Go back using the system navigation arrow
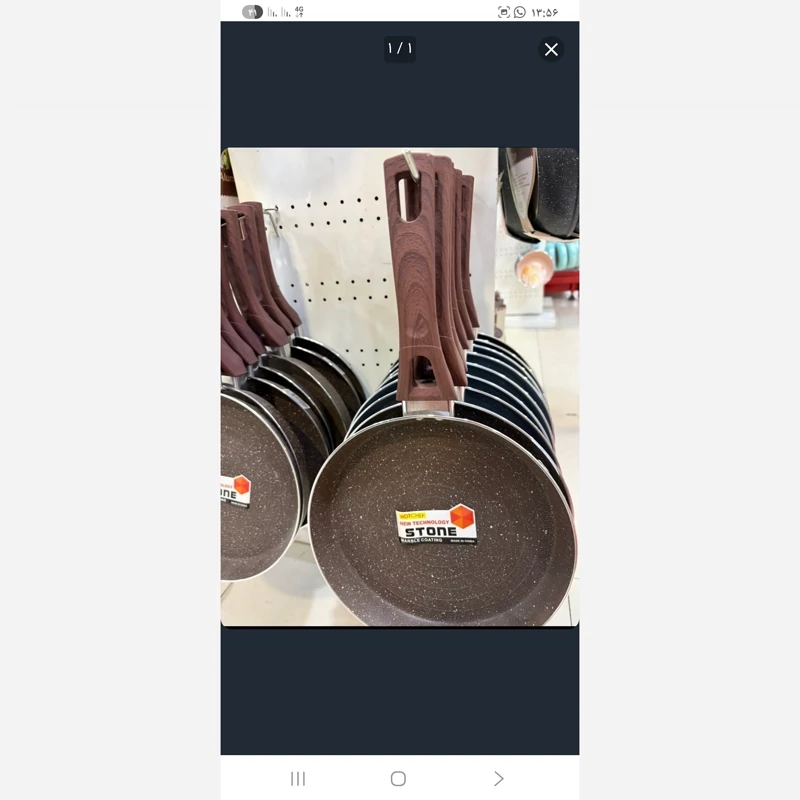 pos(499,778)
